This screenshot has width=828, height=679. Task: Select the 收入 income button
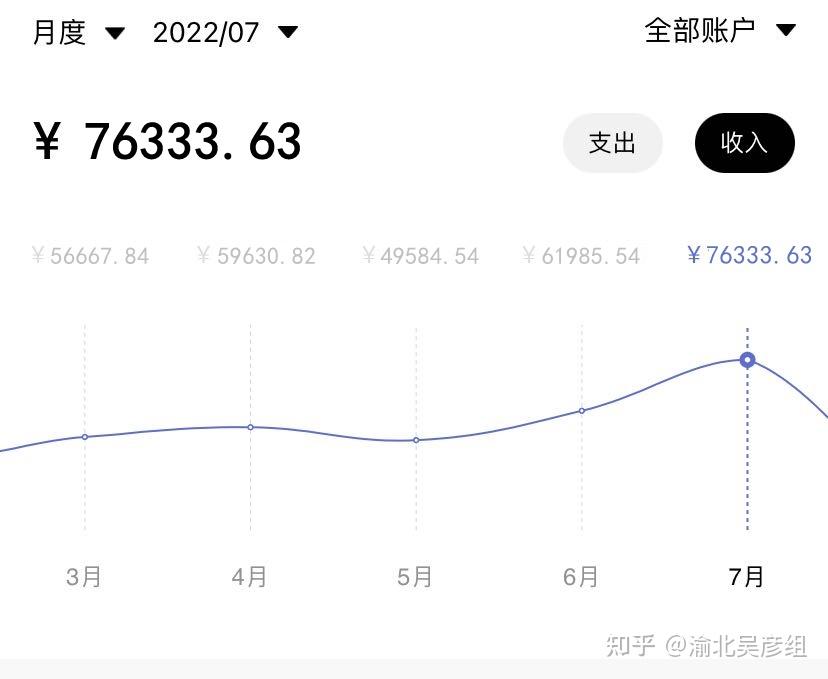click(744, 143)
